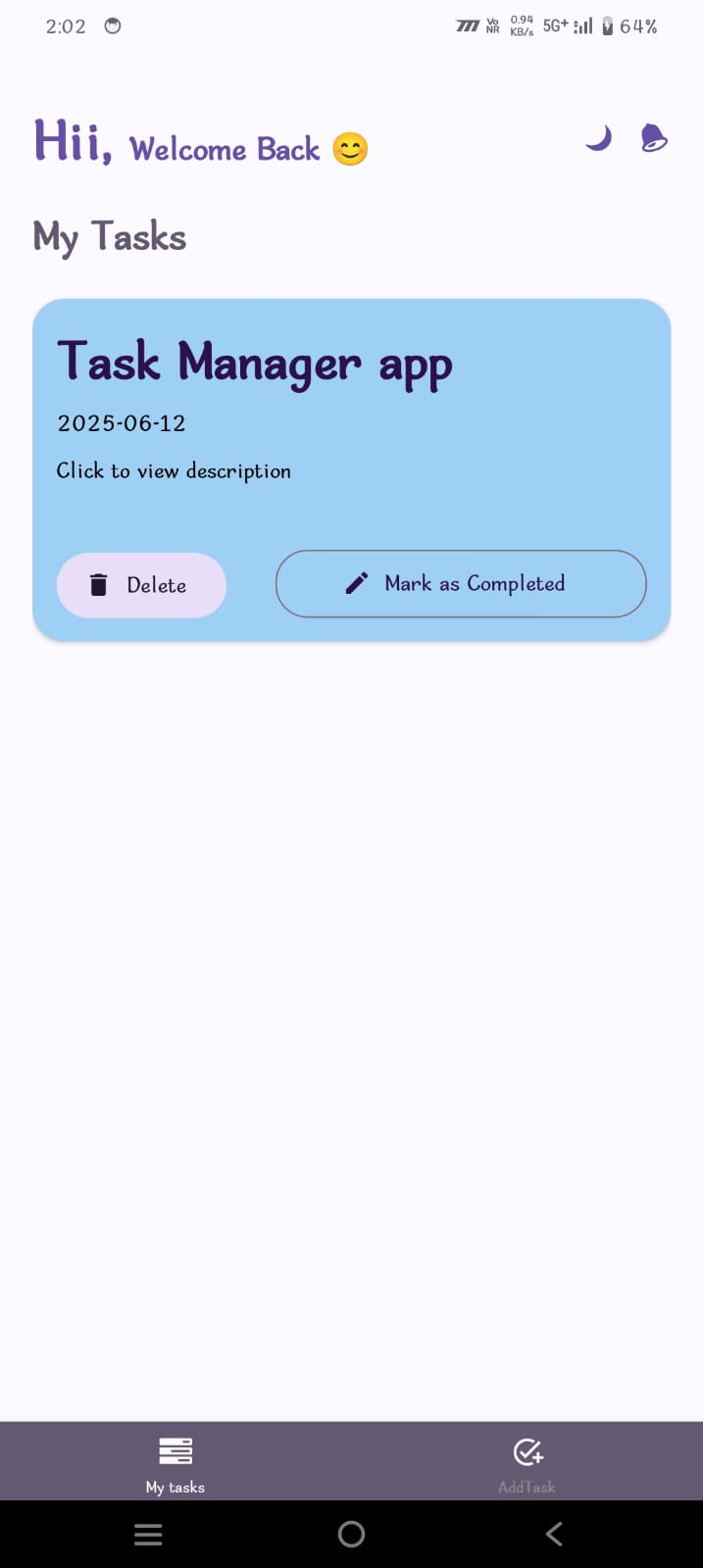Go to the phone's home screen

click(351, 1534)
